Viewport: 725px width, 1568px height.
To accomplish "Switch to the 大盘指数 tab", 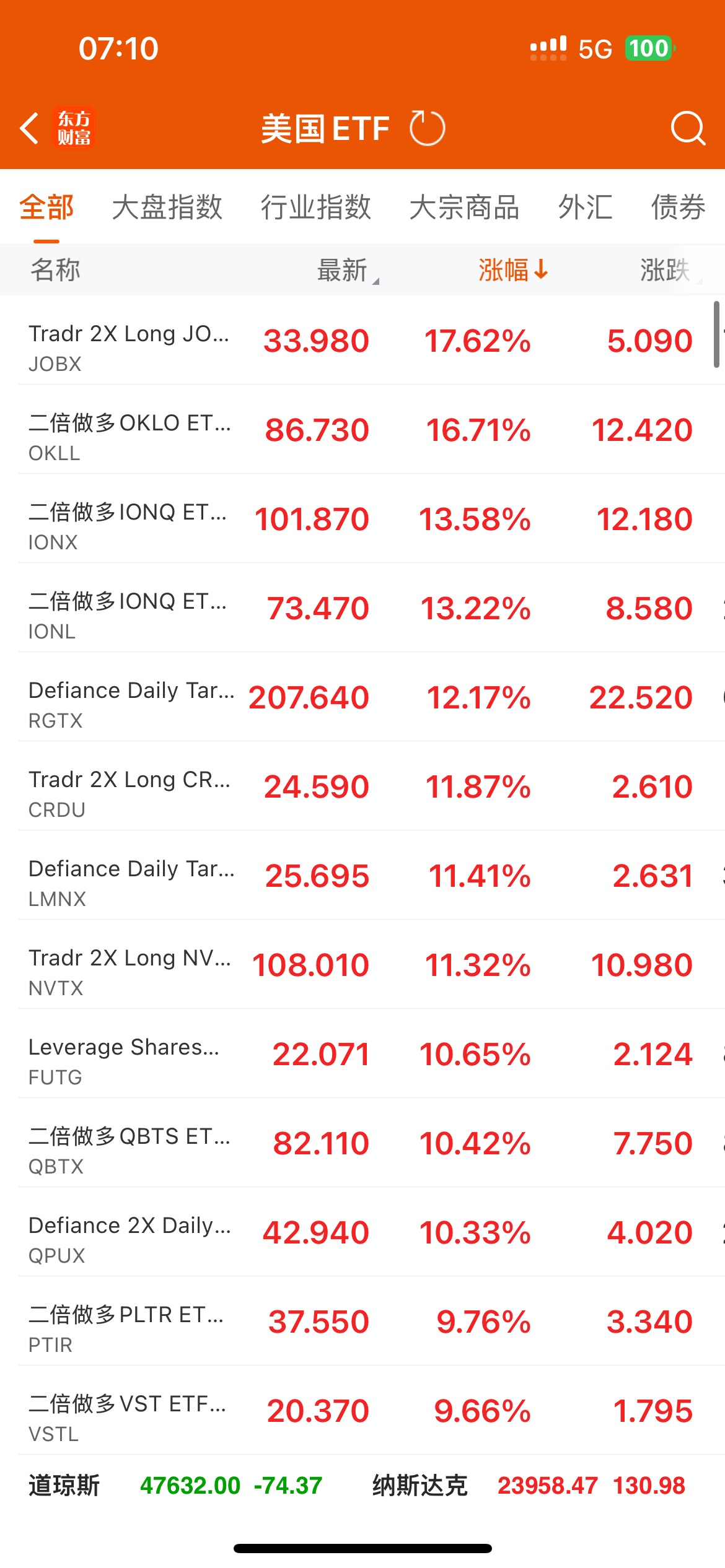I will point(167,207).
